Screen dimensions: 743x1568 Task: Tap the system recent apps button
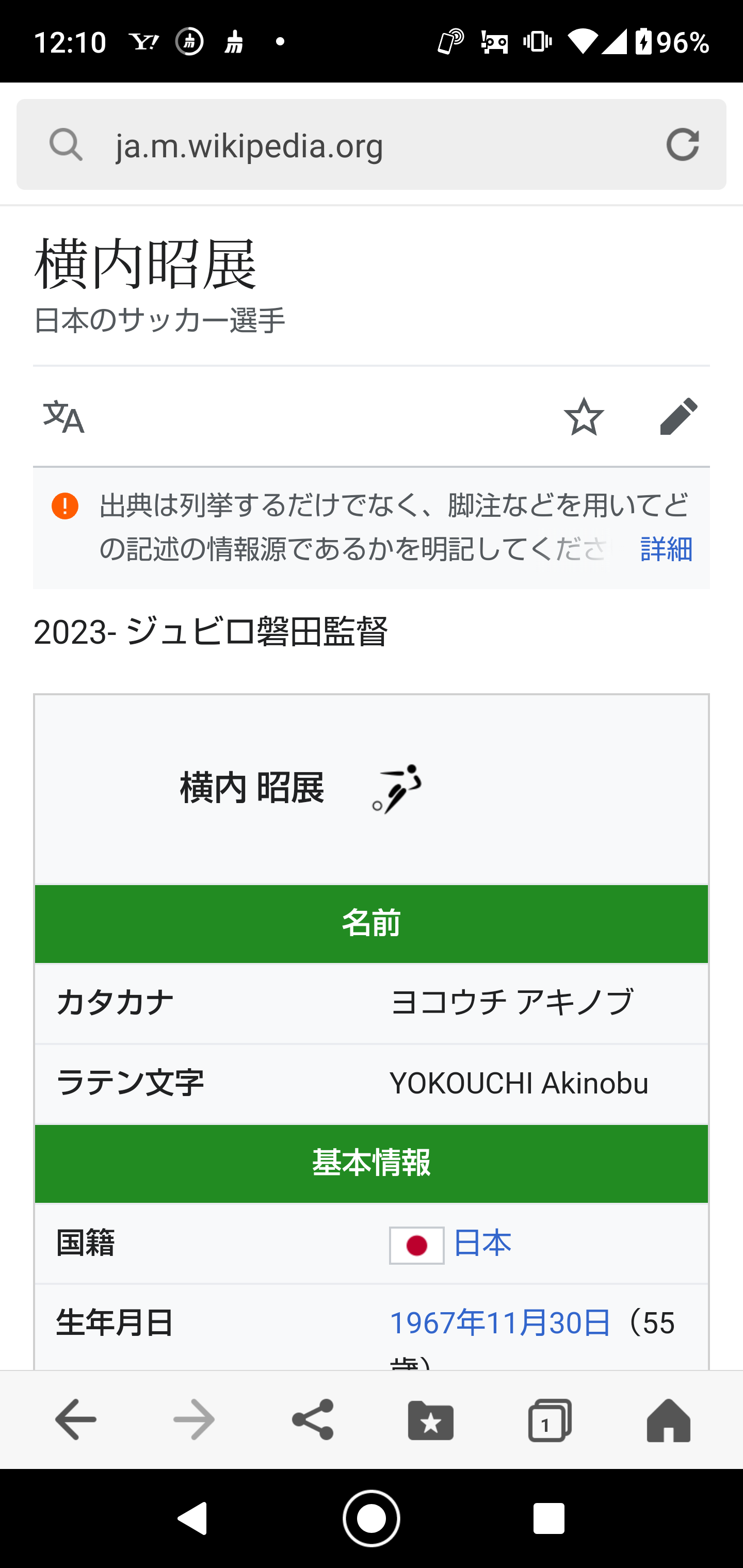coord(548,1518)
